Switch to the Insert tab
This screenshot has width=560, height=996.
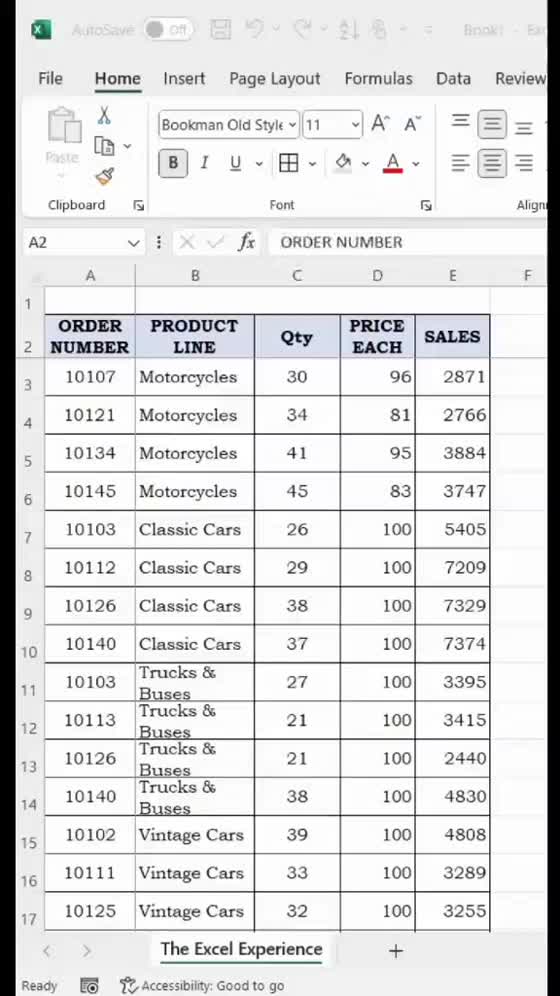pos(184,78)
